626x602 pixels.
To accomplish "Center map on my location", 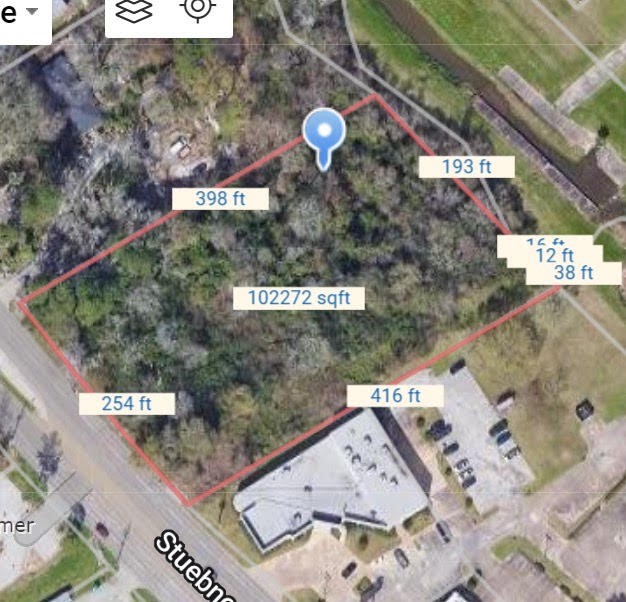I will tap(198, 9).
